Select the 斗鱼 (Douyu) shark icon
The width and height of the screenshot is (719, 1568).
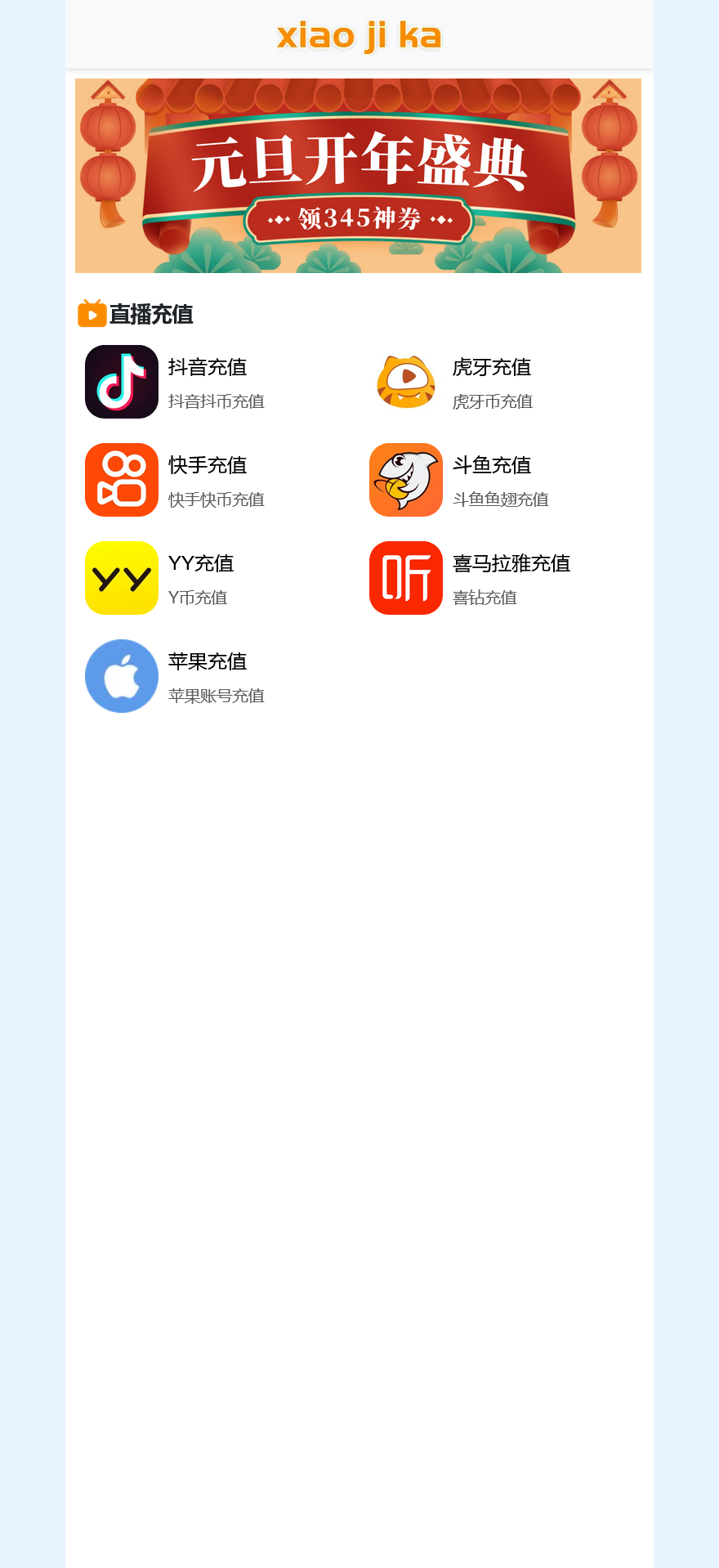(405, 479)
